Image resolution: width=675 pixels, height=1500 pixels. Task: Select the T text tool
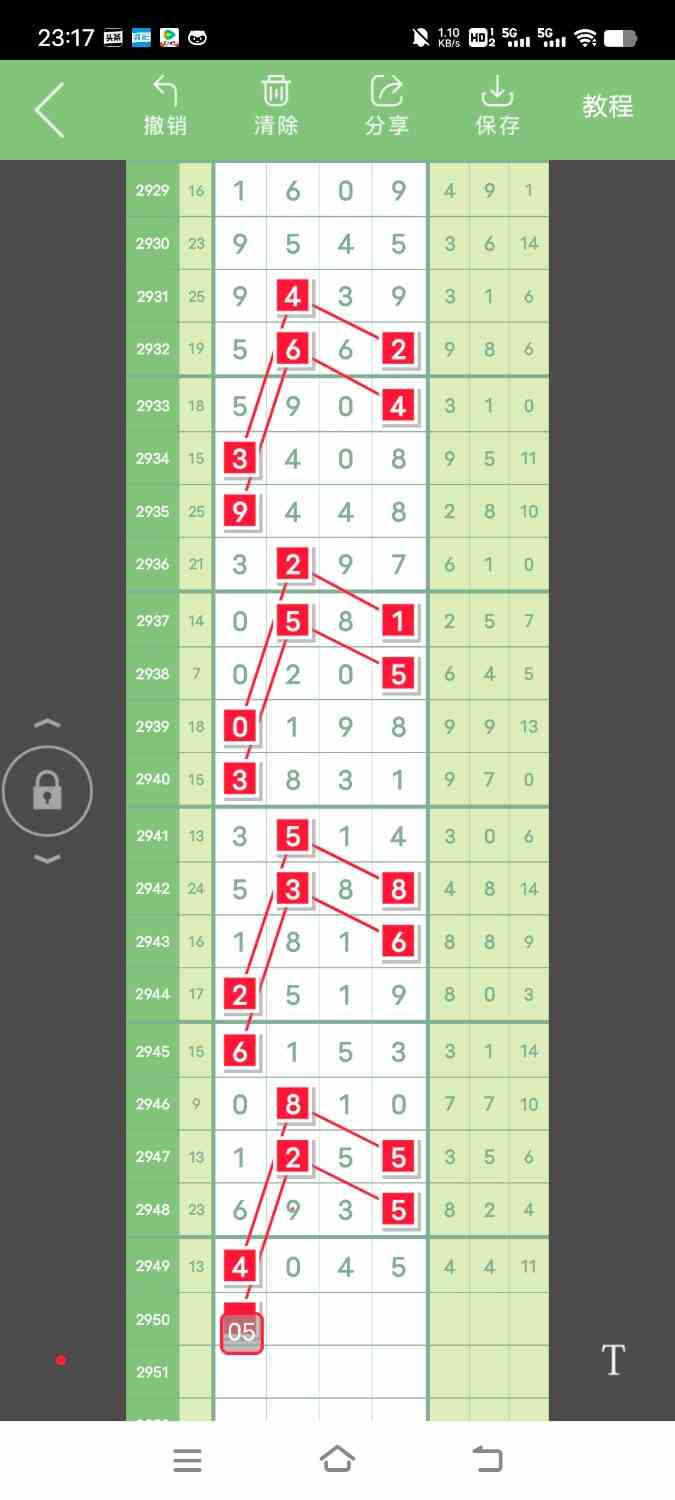point(612,1360)
